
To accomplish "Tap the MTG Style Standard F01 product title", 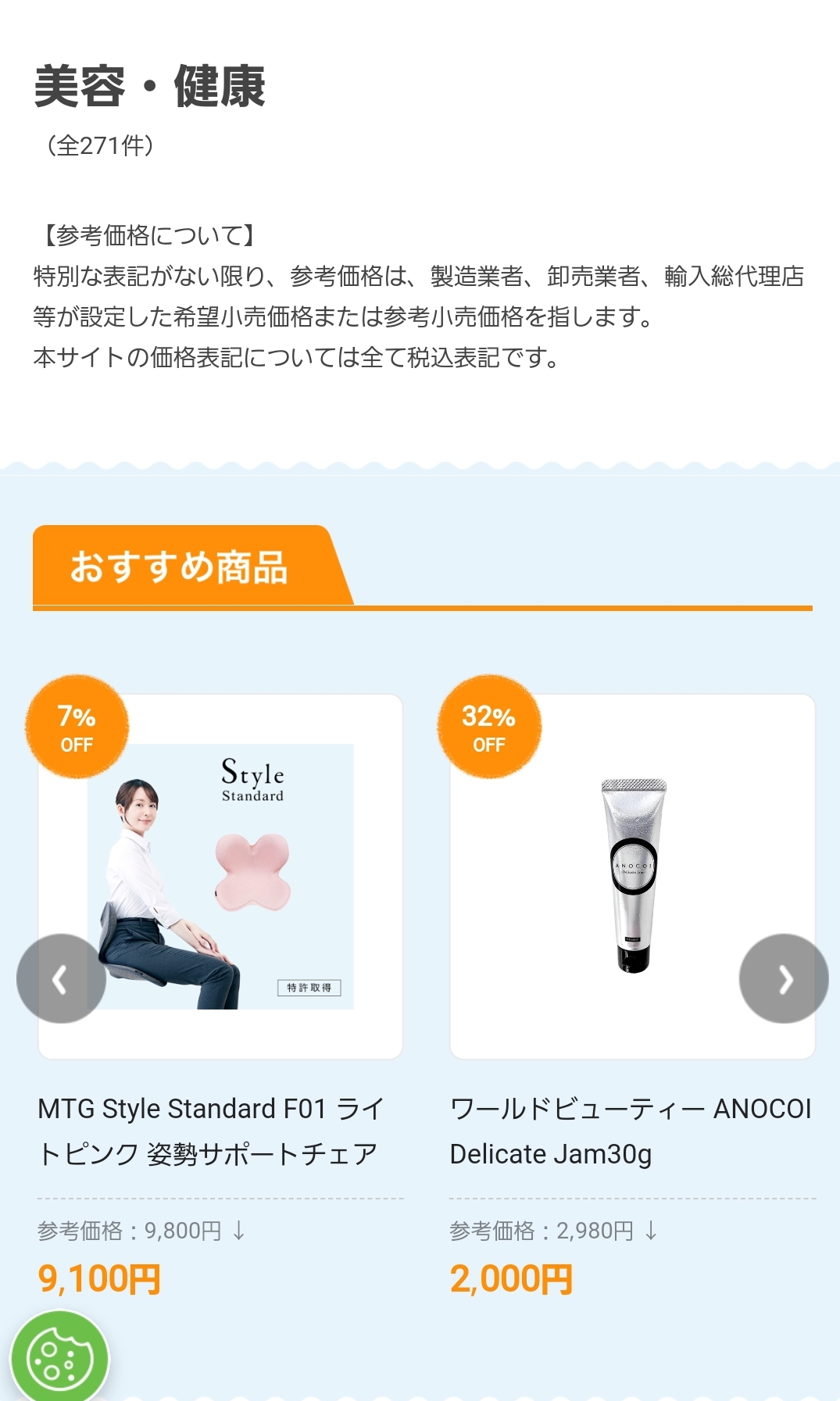I will [211, 1131].
